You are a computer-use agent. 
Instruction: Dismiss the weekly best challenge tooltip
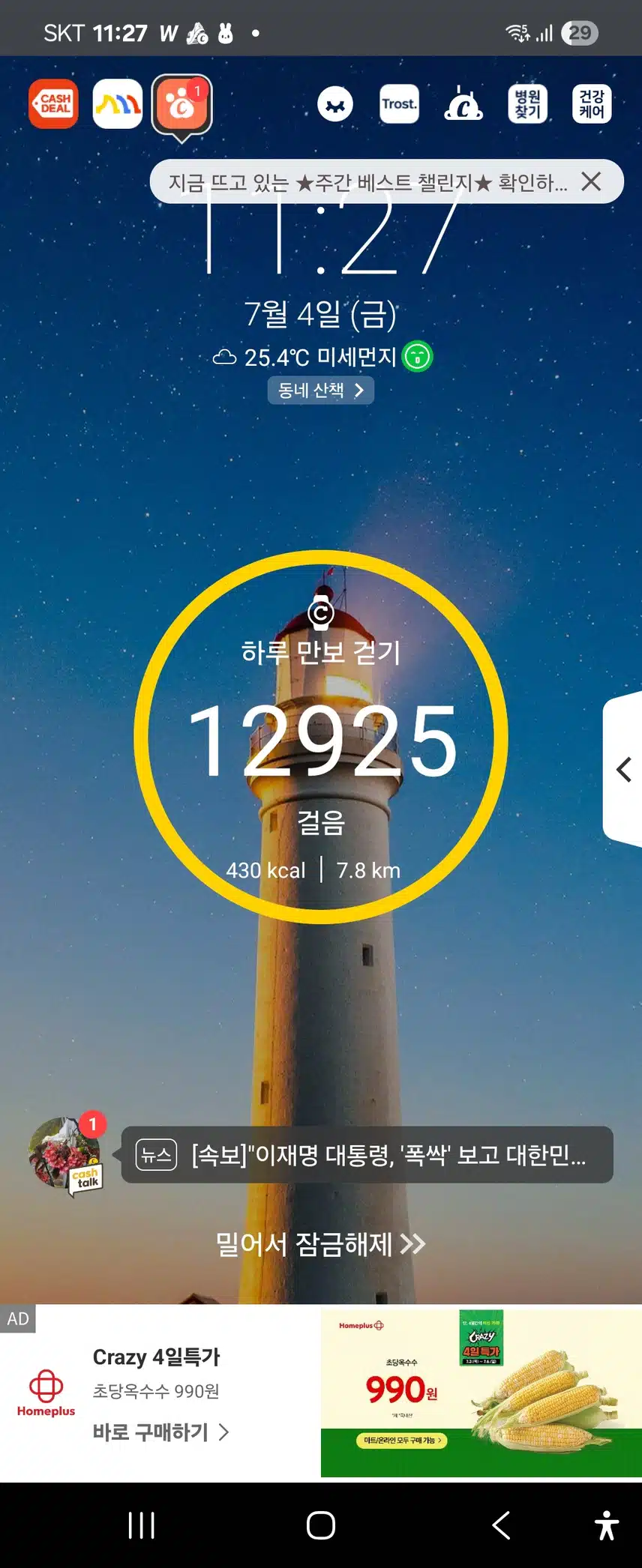[591, 181]
